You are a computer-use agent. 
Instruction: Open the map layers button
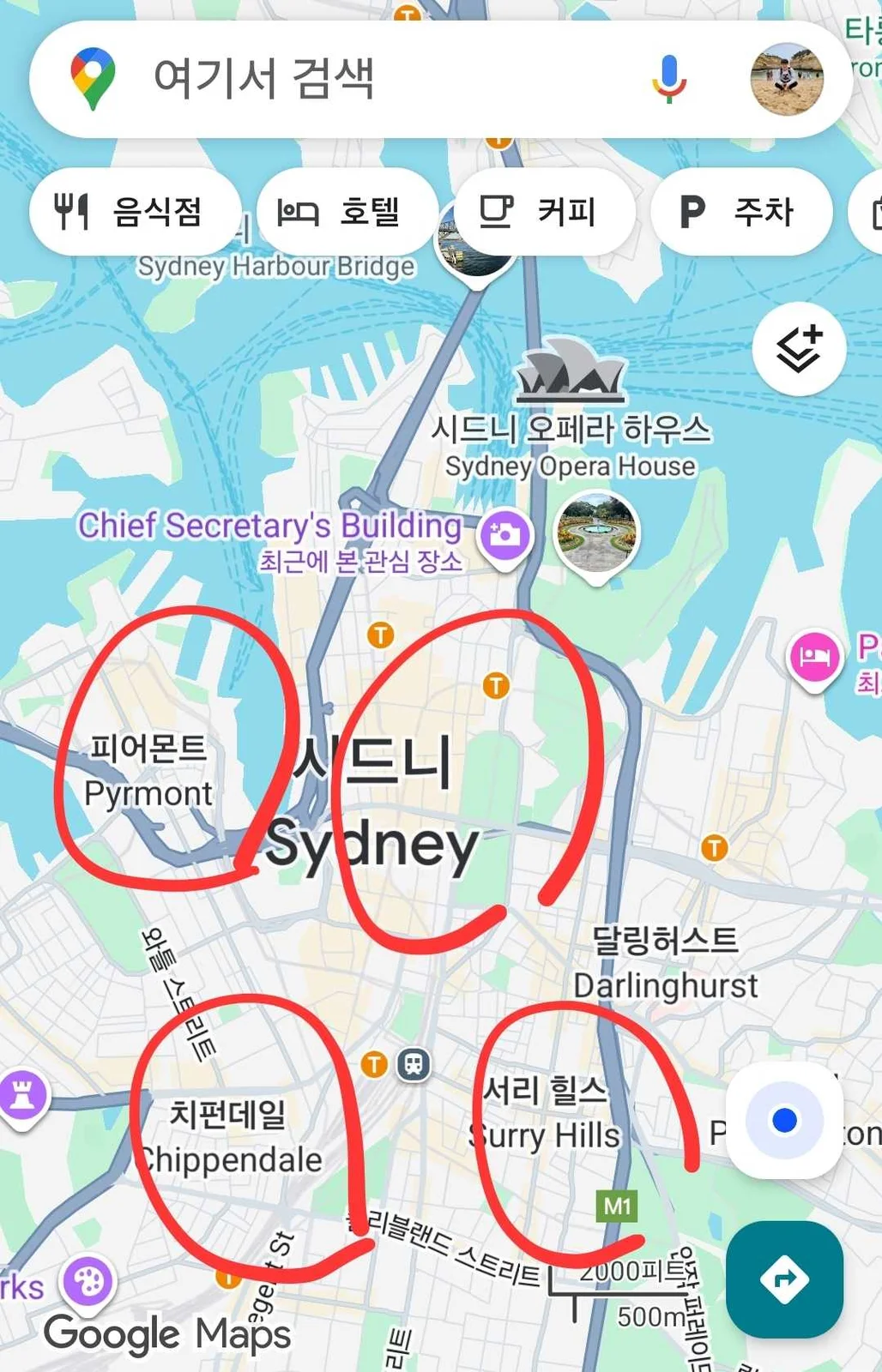click(799, 349)
